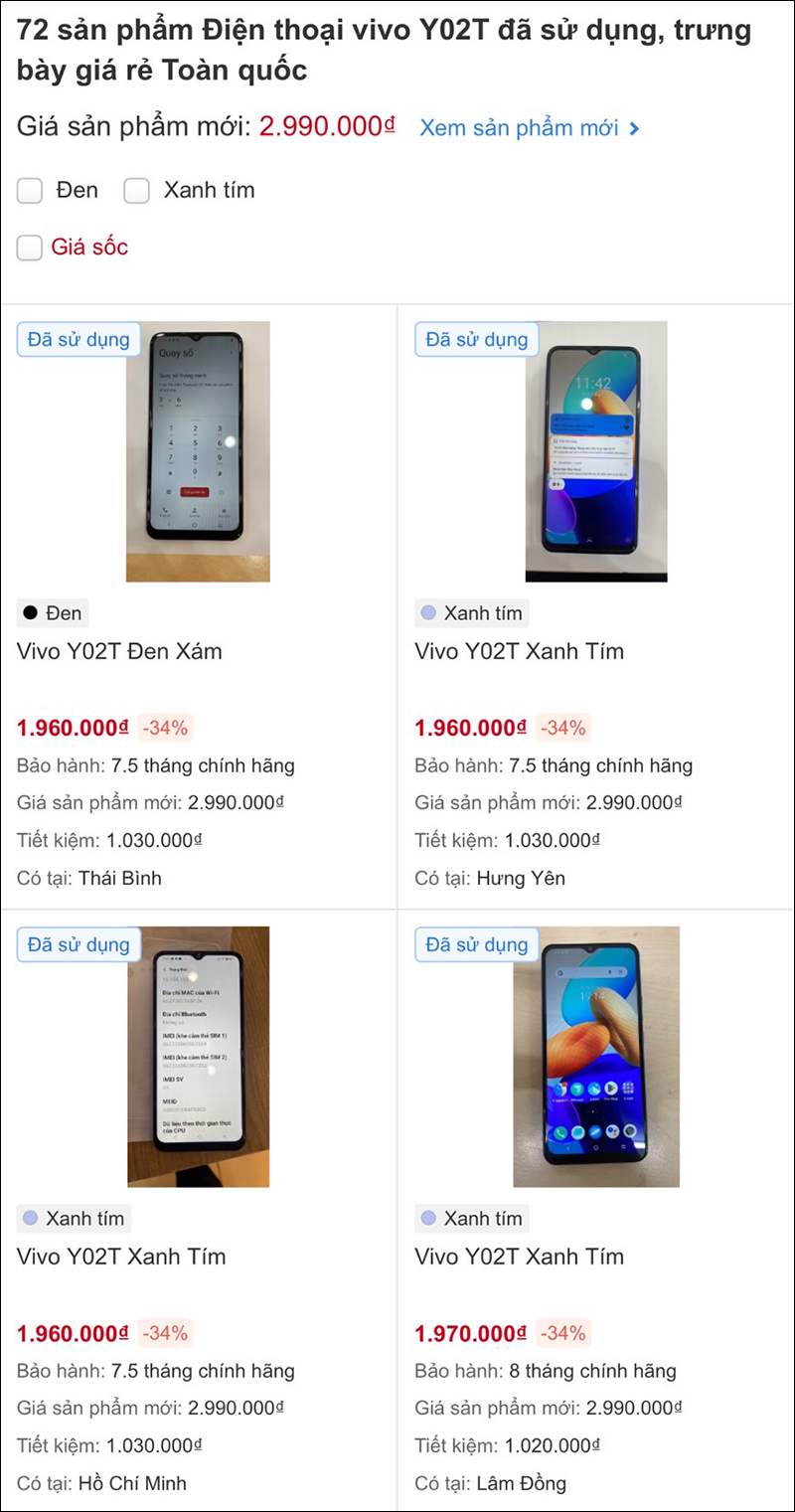Screen dimensions: 795x1512
Task: Click the -34% discount tag on Hưng Yên item
Action: point(562,728)
